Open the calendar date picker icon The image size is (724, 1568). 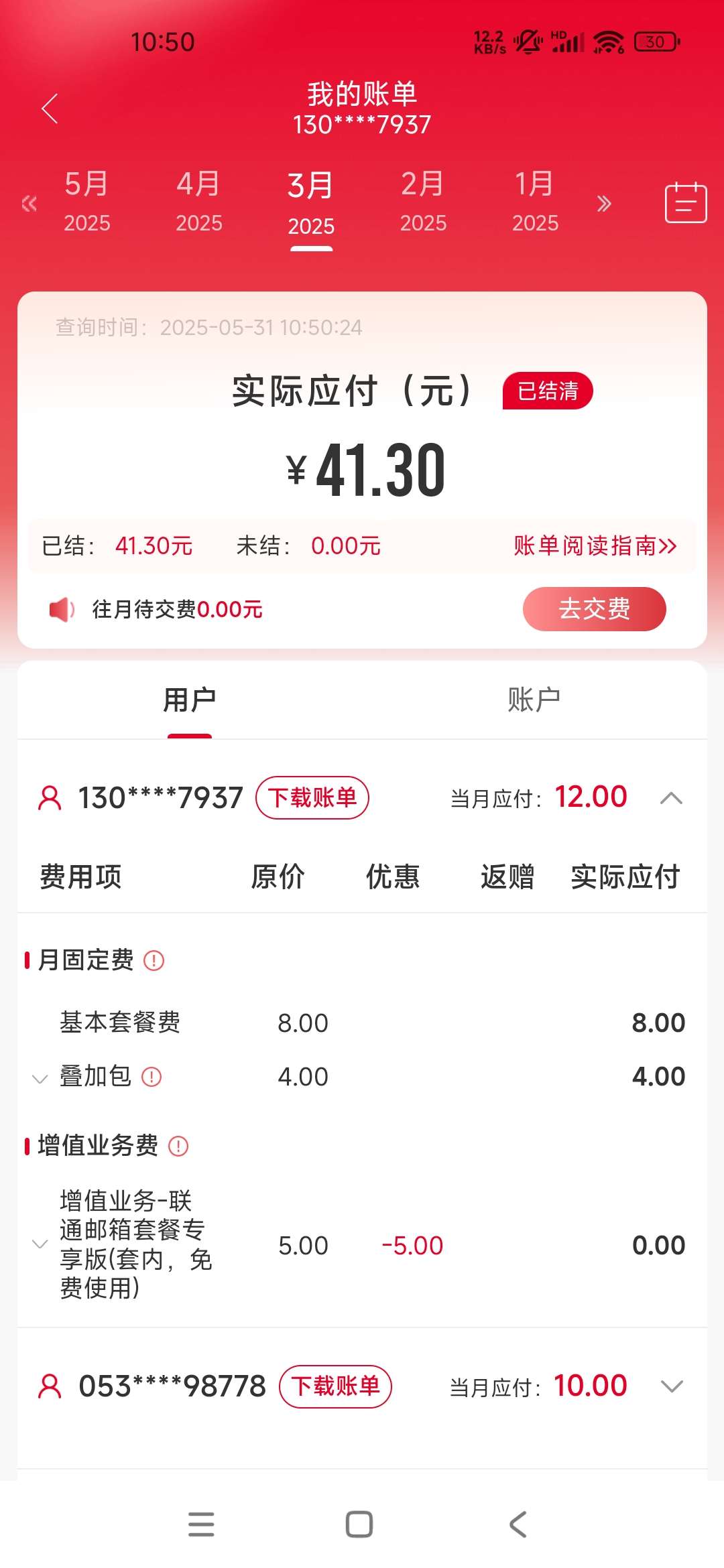pyautogui.click(x=686, y=202)
